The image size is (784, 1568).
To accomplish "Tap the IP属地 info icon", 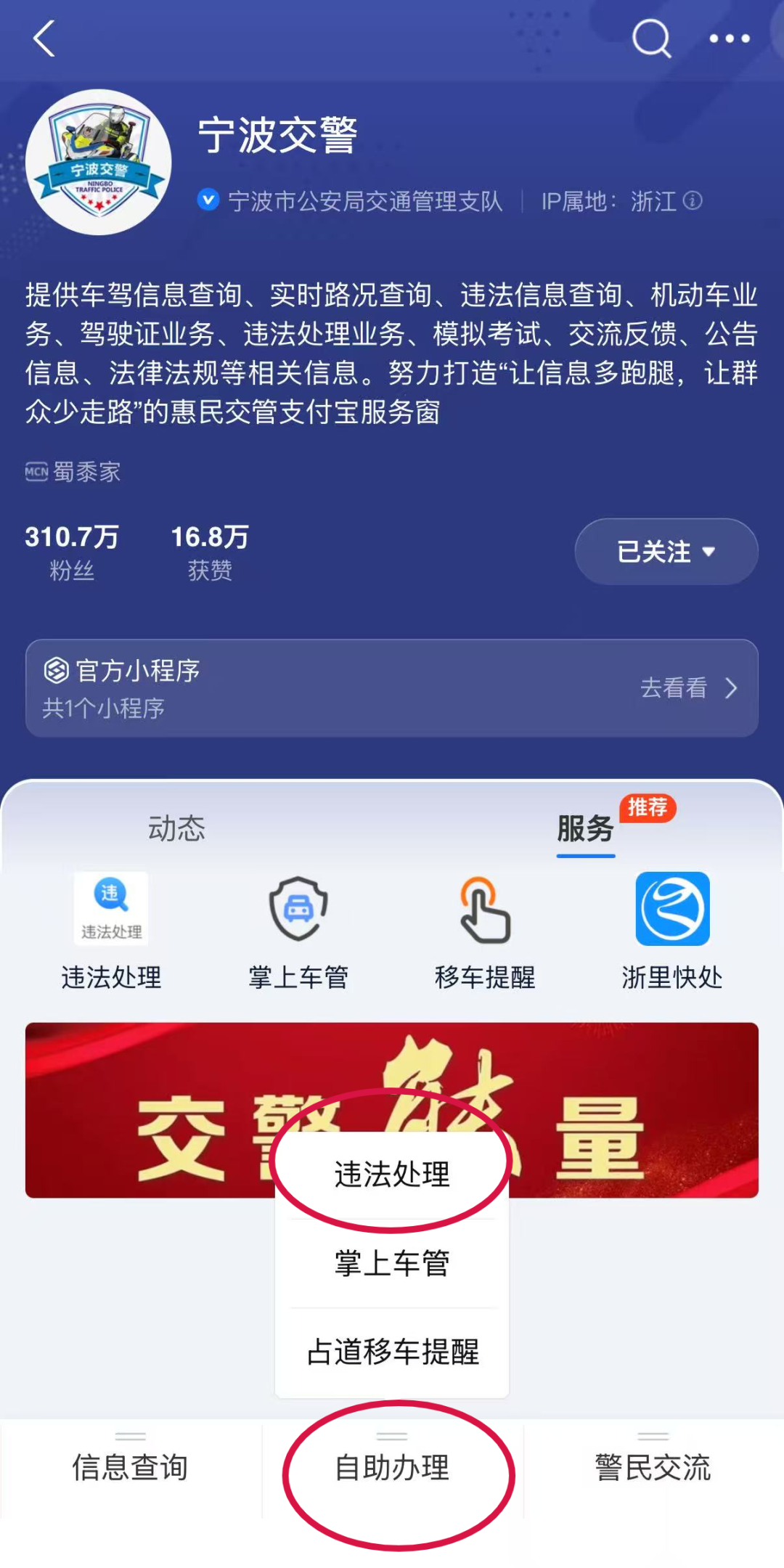I will pyautogui.click(x=693, y=200).
